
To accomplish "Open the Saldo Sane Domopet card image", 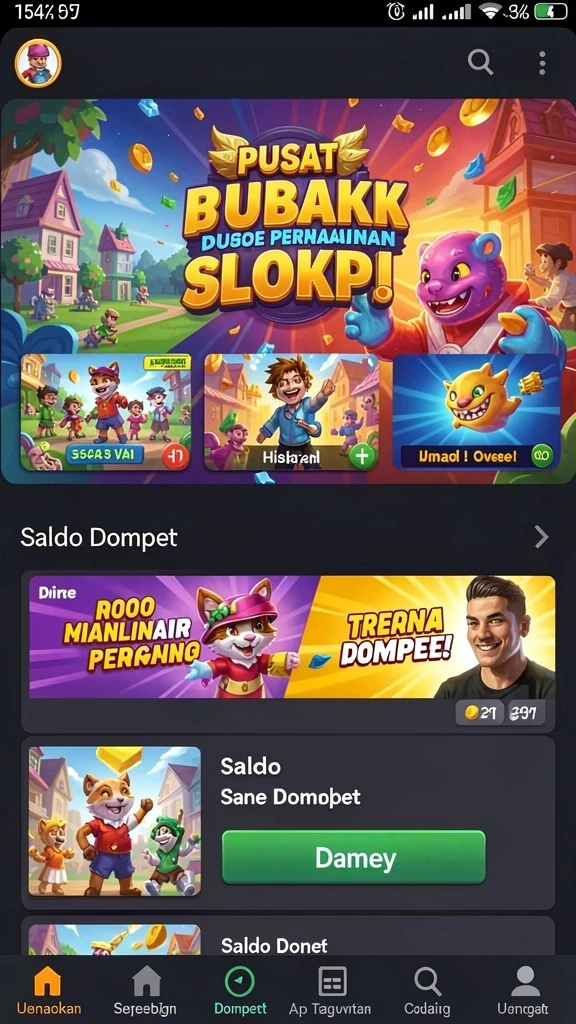I will pyautogui.click(x=115, y=821).
